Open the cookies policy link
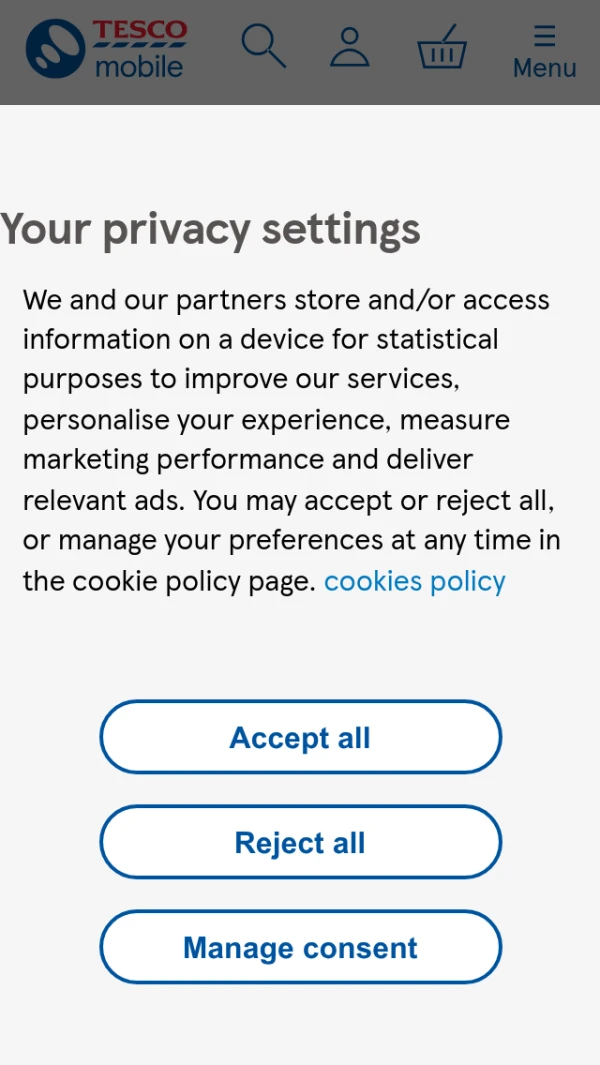The height and width of the screenshot is (1065, 600). (x=414, y=581)
